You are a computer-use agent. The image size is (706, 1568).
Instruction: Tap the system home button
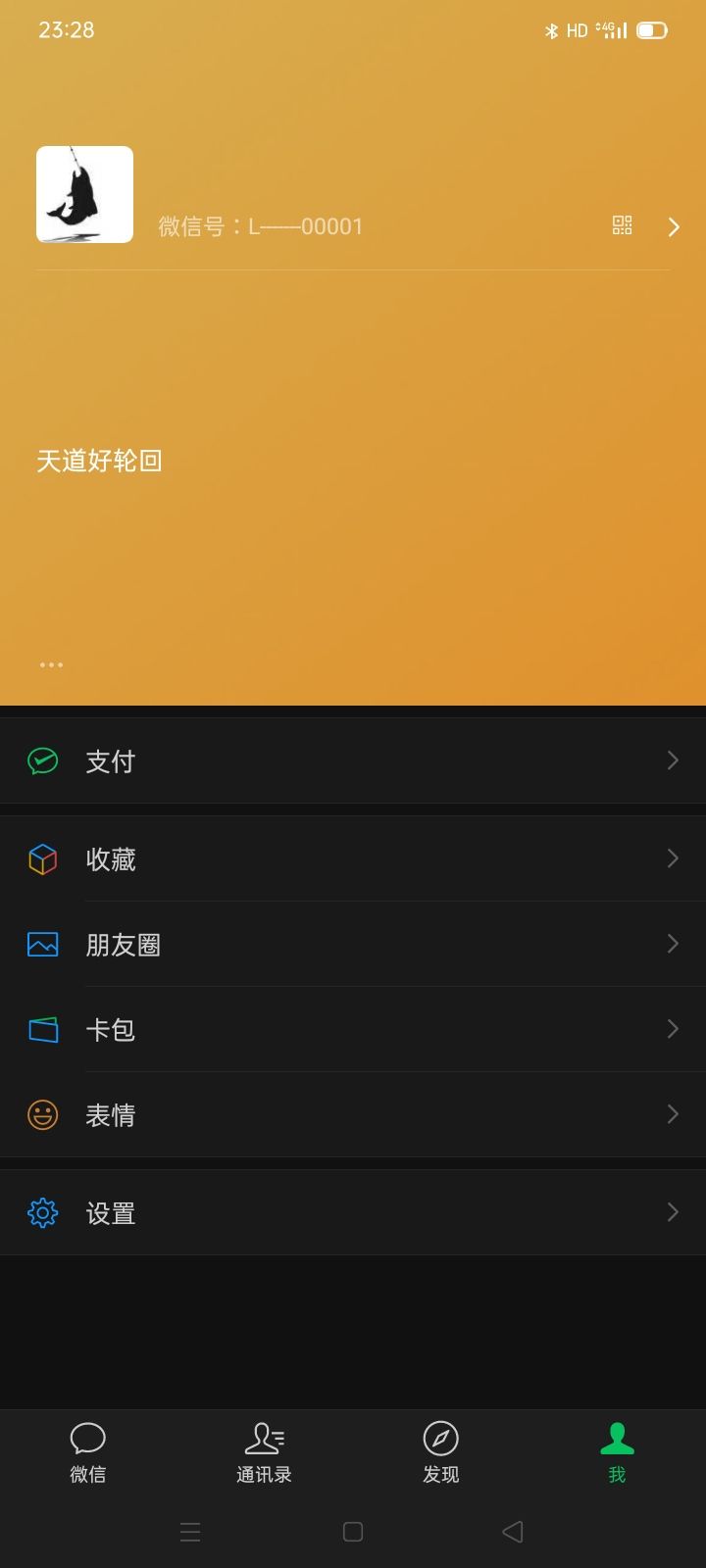pos(353,1532)
